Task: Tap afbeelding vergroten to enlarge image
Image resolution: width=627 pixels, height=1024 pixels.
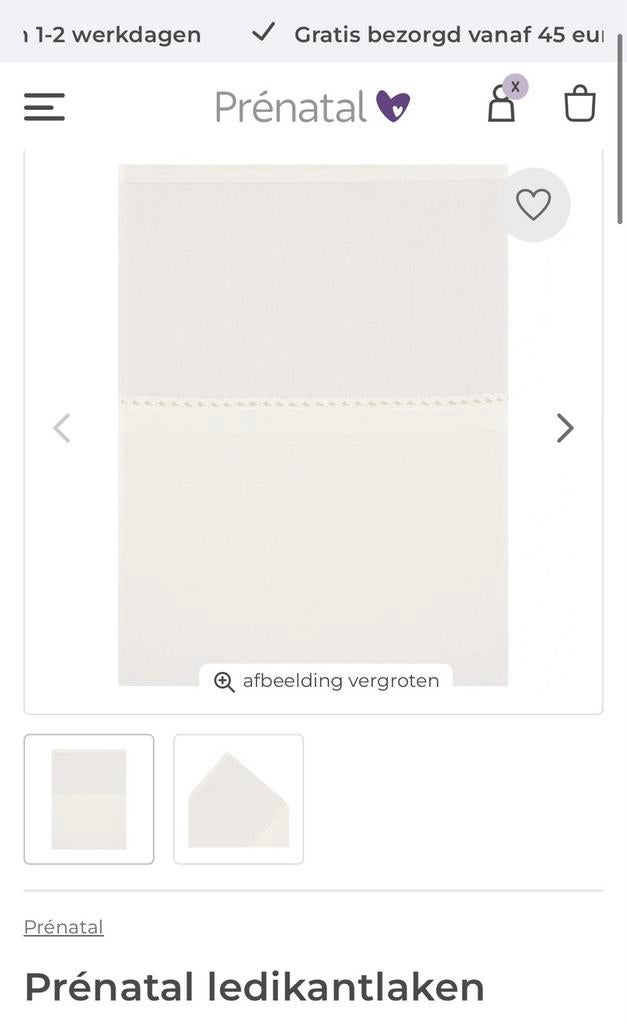Action: click(327, 680)
